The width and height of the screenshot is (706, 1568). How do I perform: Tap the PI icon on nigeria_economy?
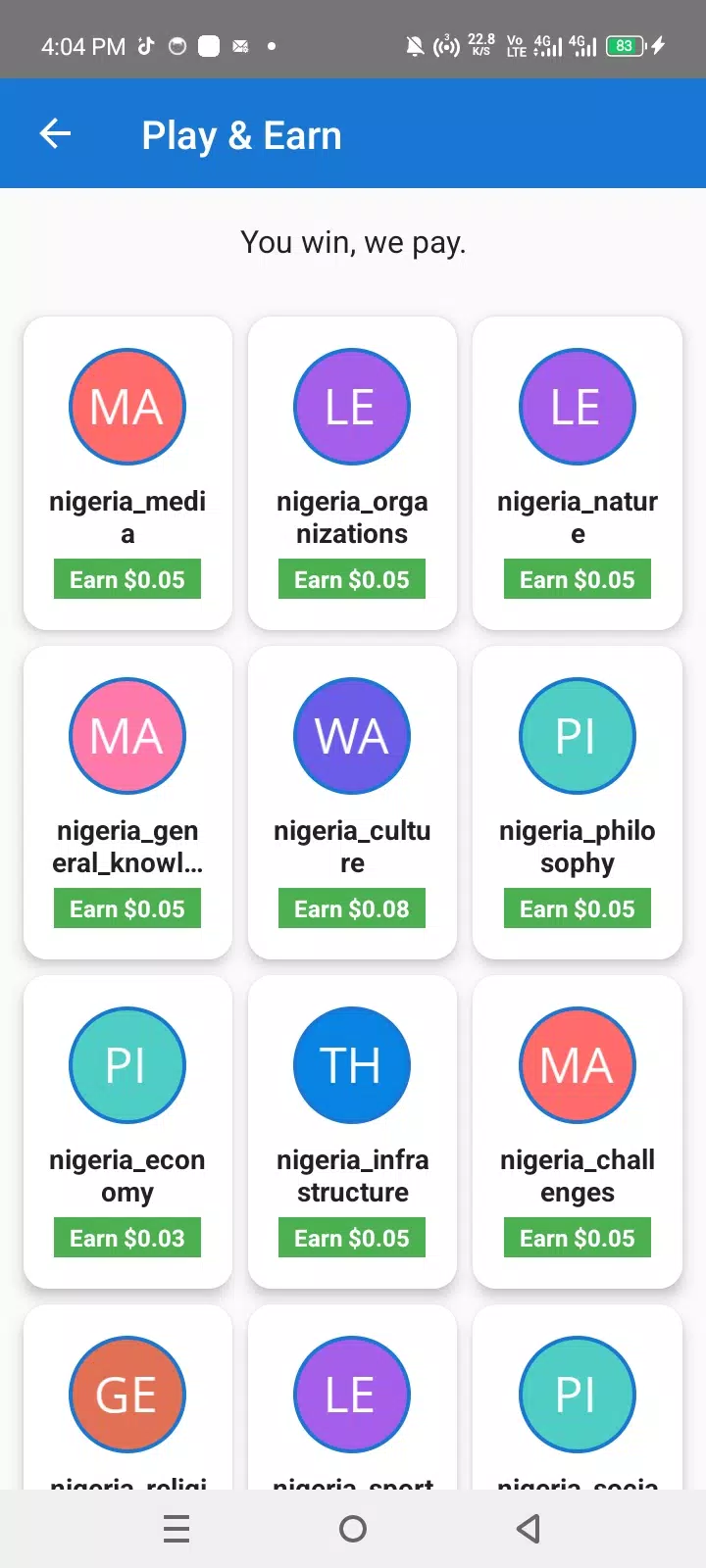126,1064
